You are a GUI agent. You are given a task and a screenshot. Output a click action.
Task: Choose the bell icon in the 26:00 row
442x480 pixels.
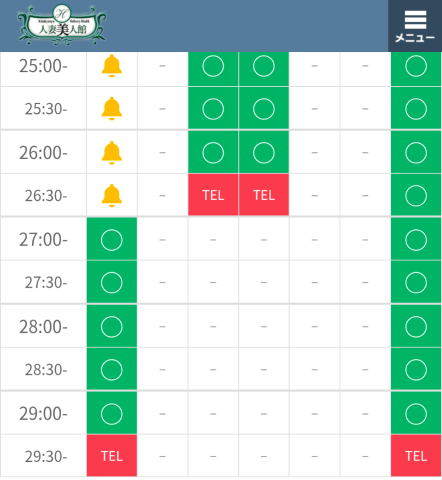coord(112,153)
